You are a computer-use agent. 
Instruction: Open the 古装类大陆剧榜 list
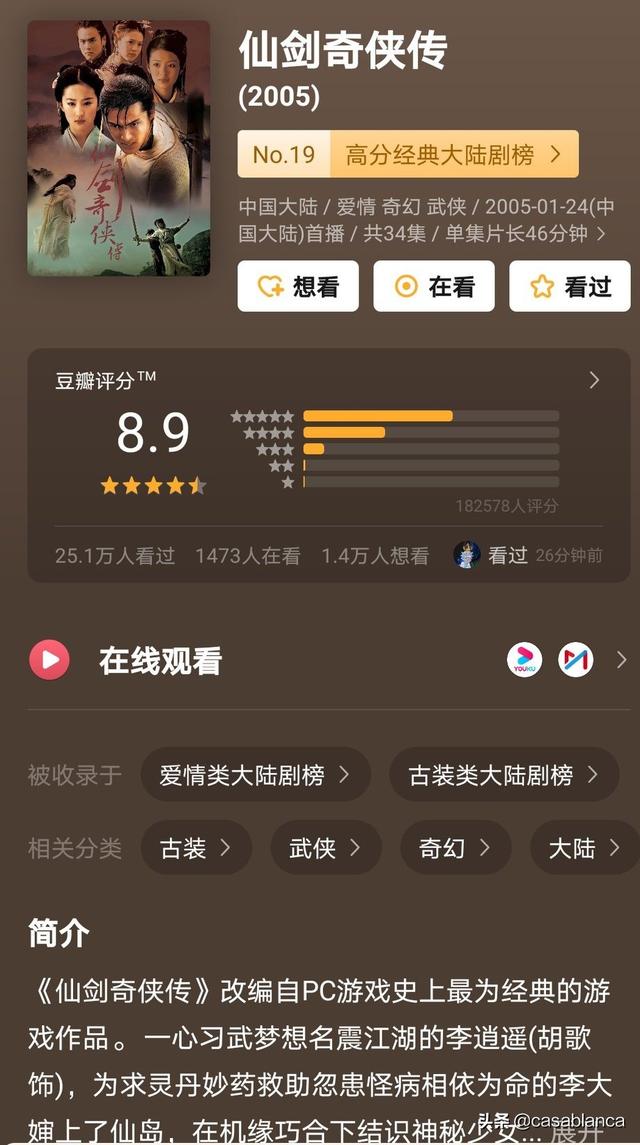pyautogui.click(x=503, y=774)
